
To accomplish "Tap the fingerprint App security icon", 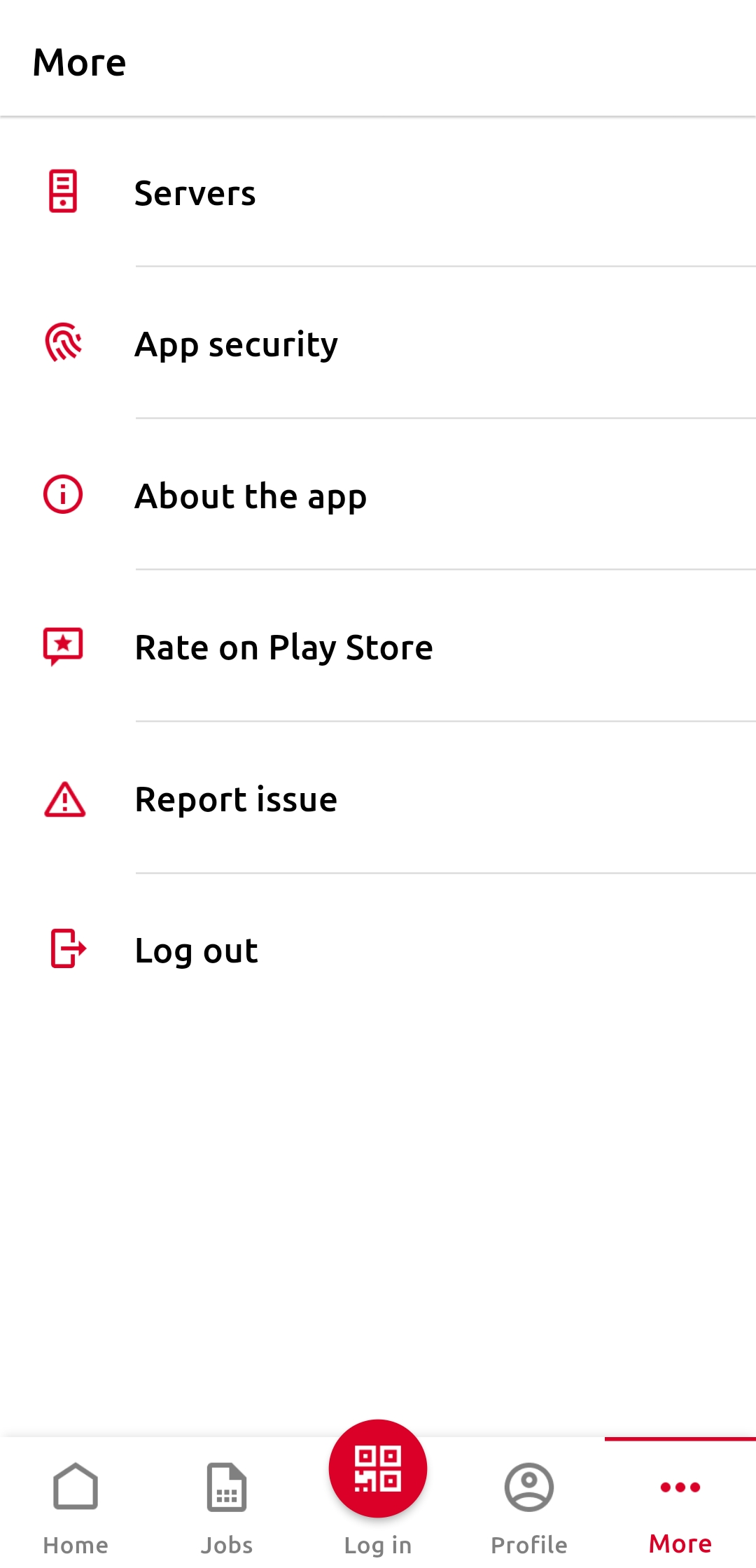I will 62,343.
